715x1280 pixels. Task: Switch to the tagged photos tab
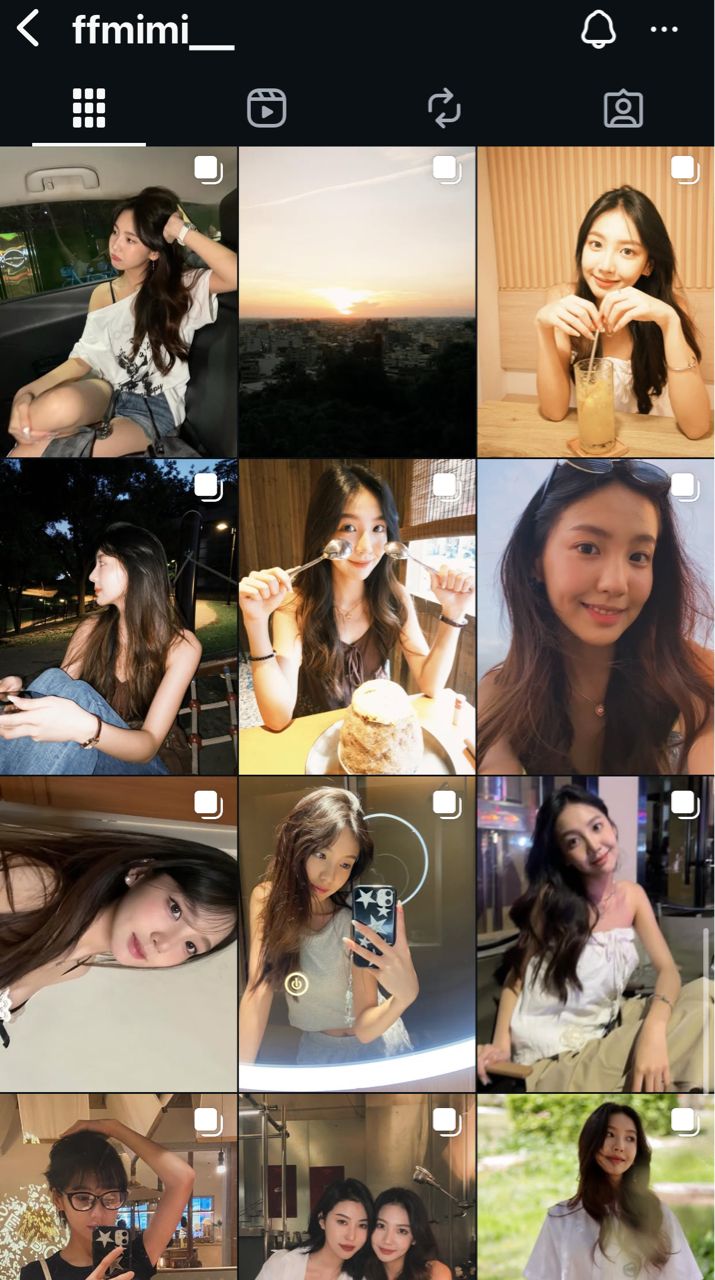pos(623,108)
